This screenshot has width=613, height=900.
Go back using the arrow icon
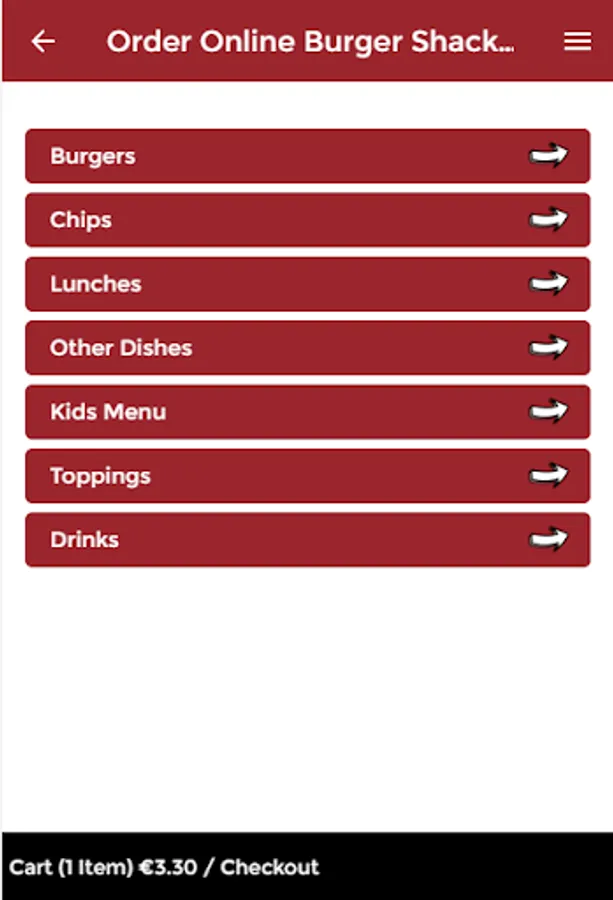(x=43, y=41)
